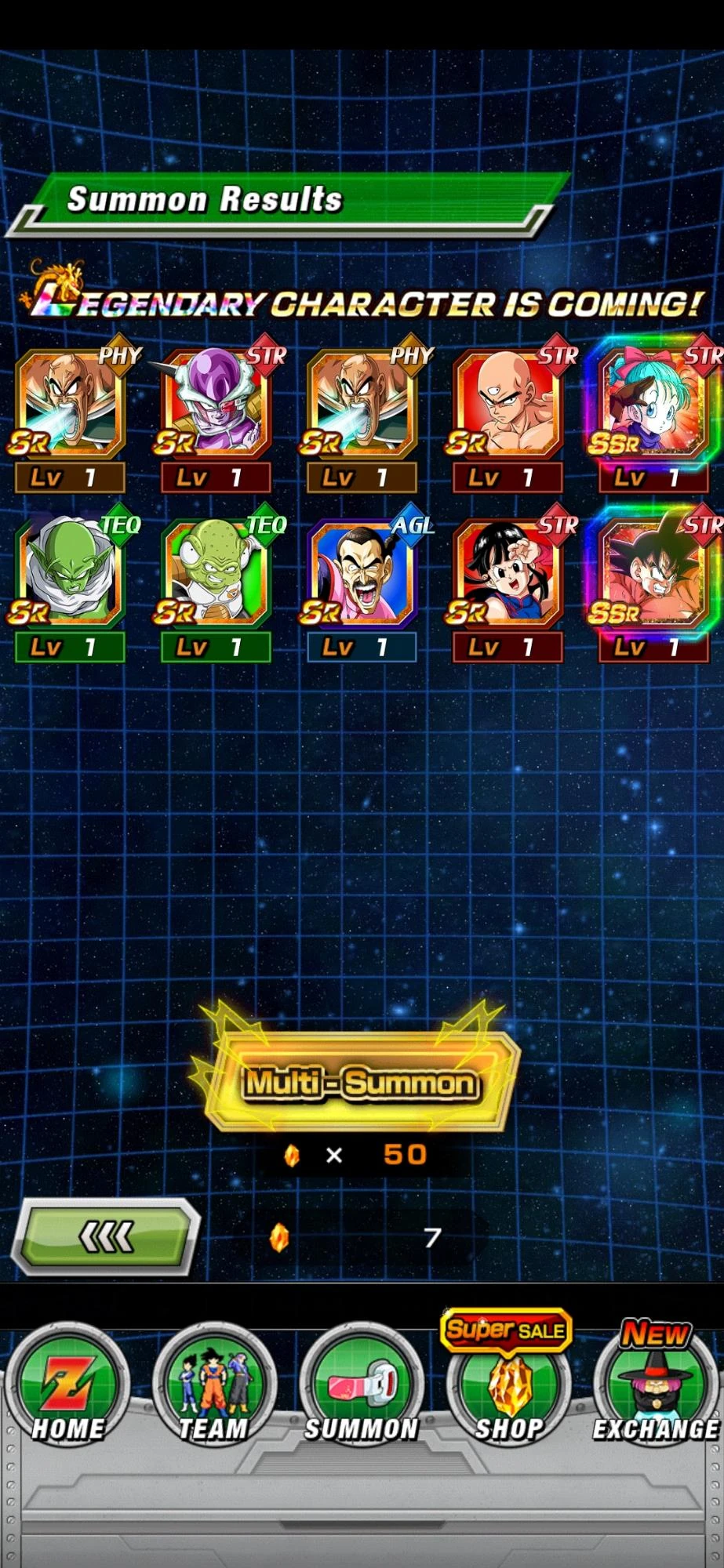View the SR STR Pan card

point(508,586)
